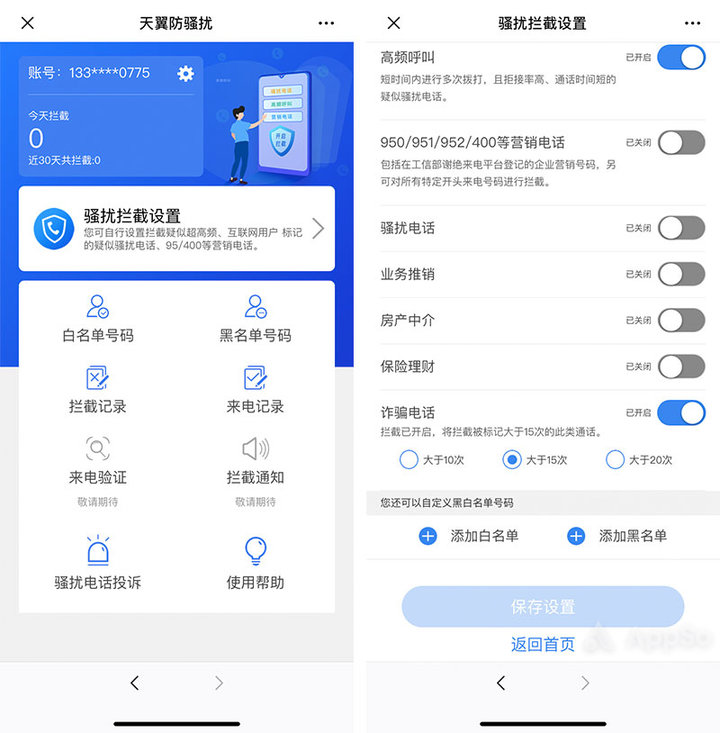
Task: Open the 黑名单号码 blacklist icon
Action: click(x=252, y=310)
